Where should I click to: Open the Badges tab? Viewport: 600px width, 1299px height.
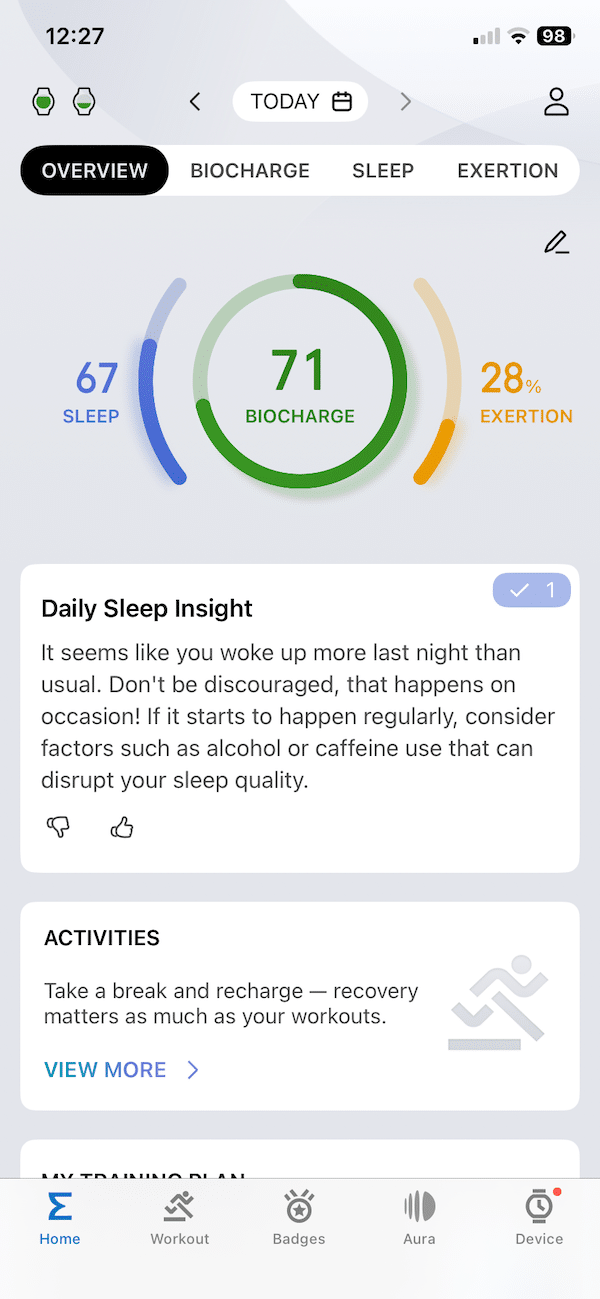pos(299,1218)
